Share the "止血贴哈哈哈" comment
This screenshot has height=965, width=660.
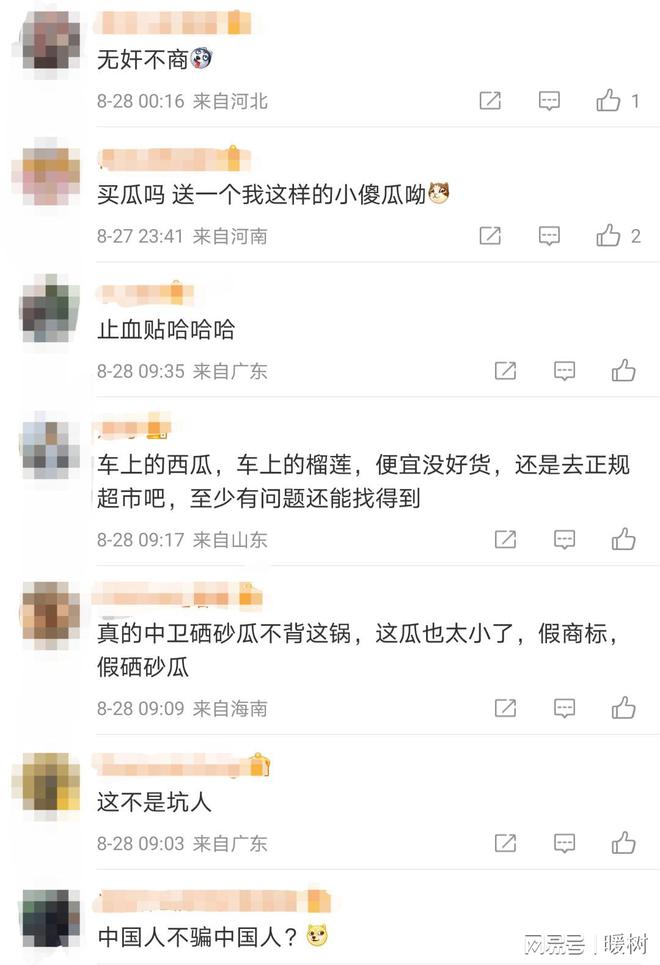[x=506, y=371]
